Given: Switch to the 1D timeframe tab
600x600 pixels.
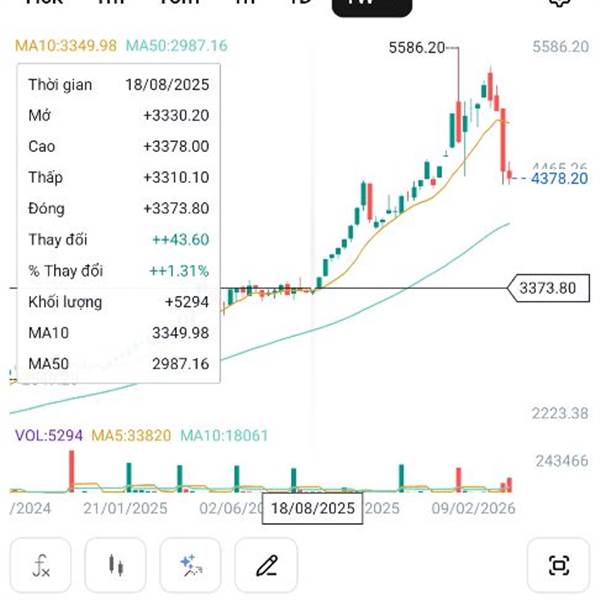Looking at the screenshot, I should point(301,2).
